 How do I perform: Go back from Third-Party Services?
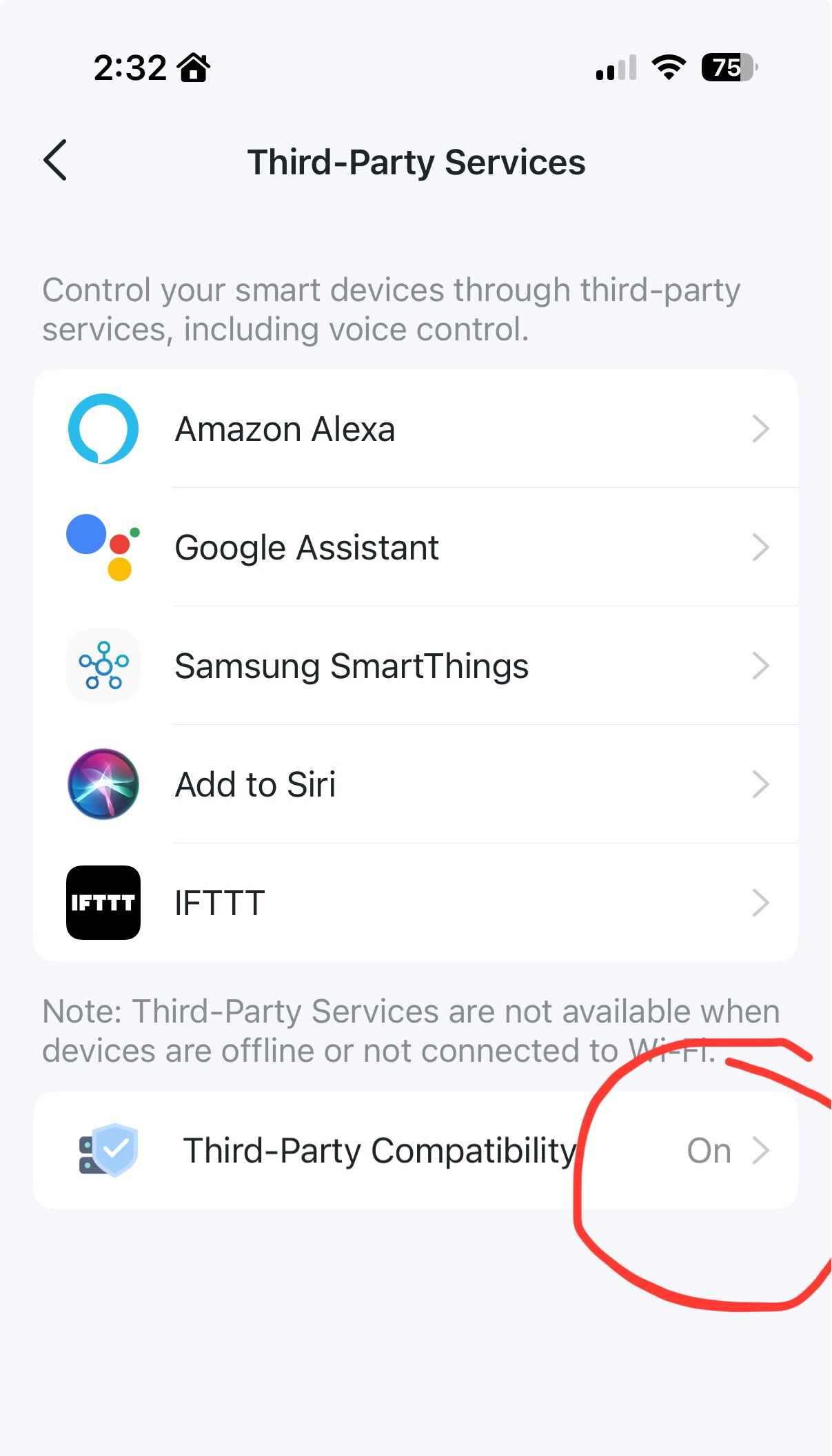coord(56,161)
